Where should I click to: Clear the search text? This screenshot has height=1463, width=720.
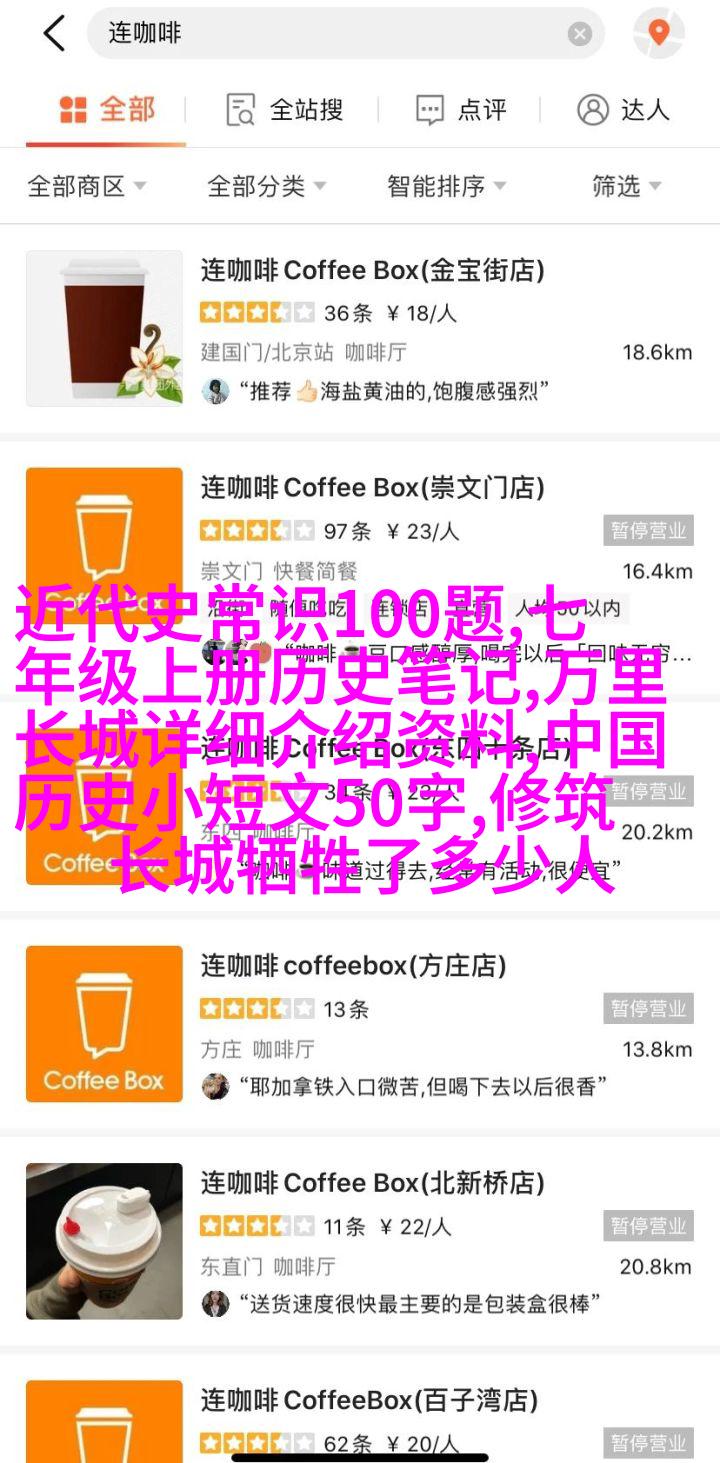click(x=580, y=34)
